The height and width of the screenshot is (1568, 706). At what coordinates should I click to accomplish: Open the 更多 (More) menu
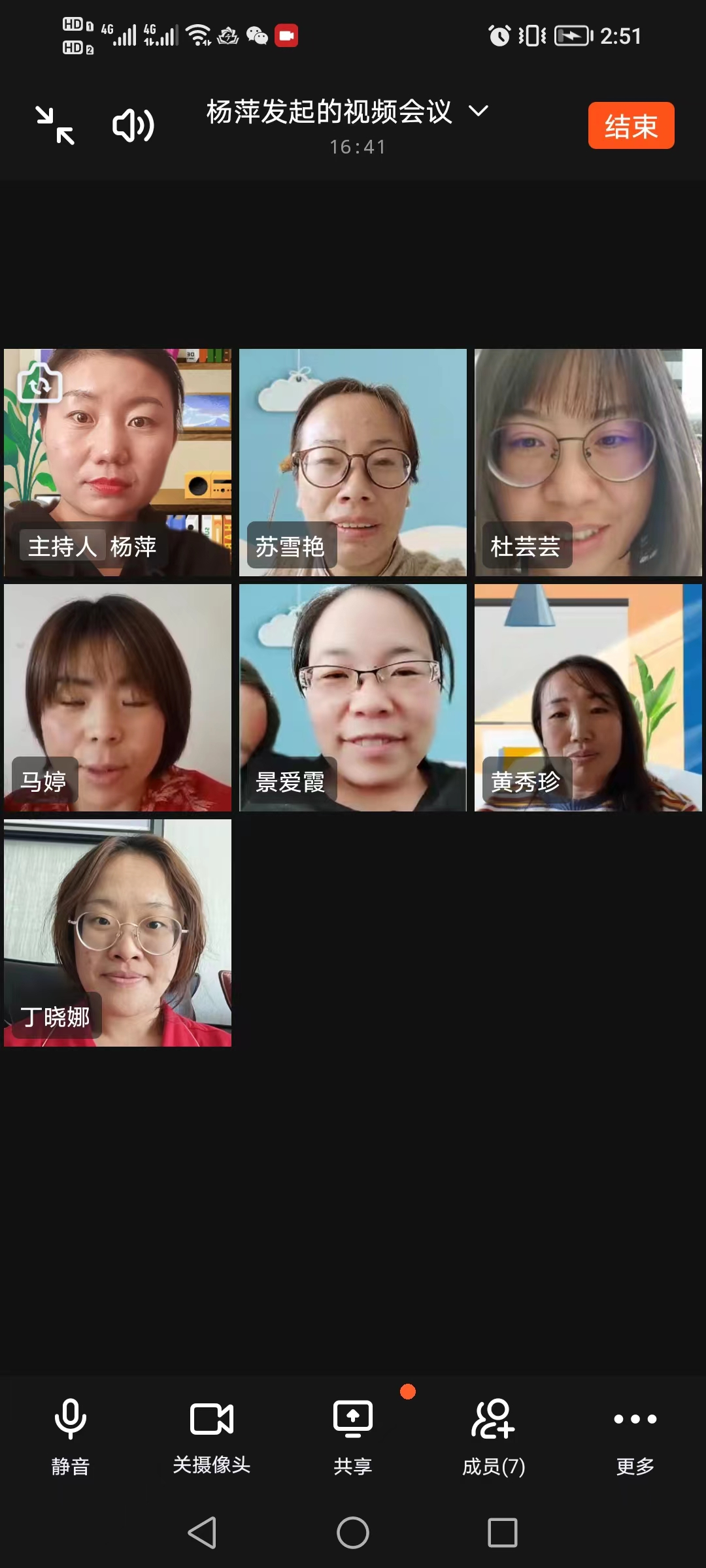click(x=633, y=1437)
